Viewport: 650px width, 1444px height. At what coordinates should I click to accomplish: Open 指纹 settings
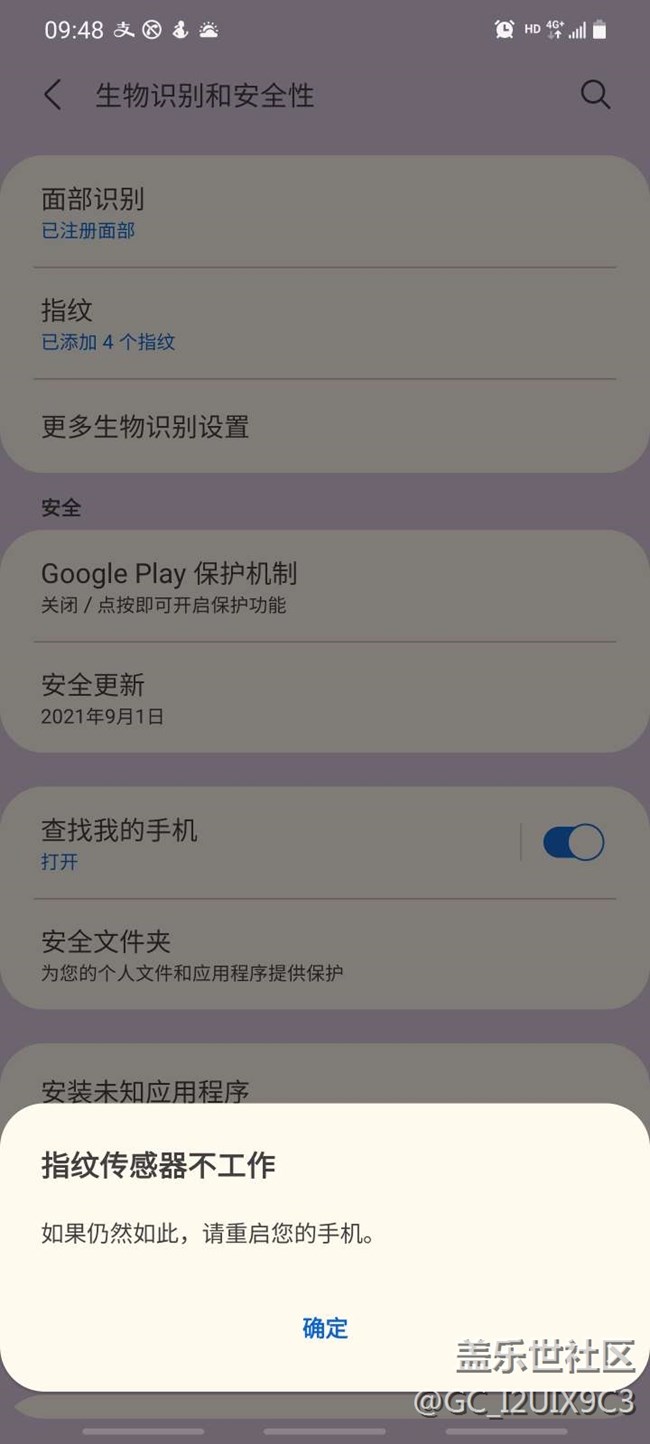coord(325,324)
